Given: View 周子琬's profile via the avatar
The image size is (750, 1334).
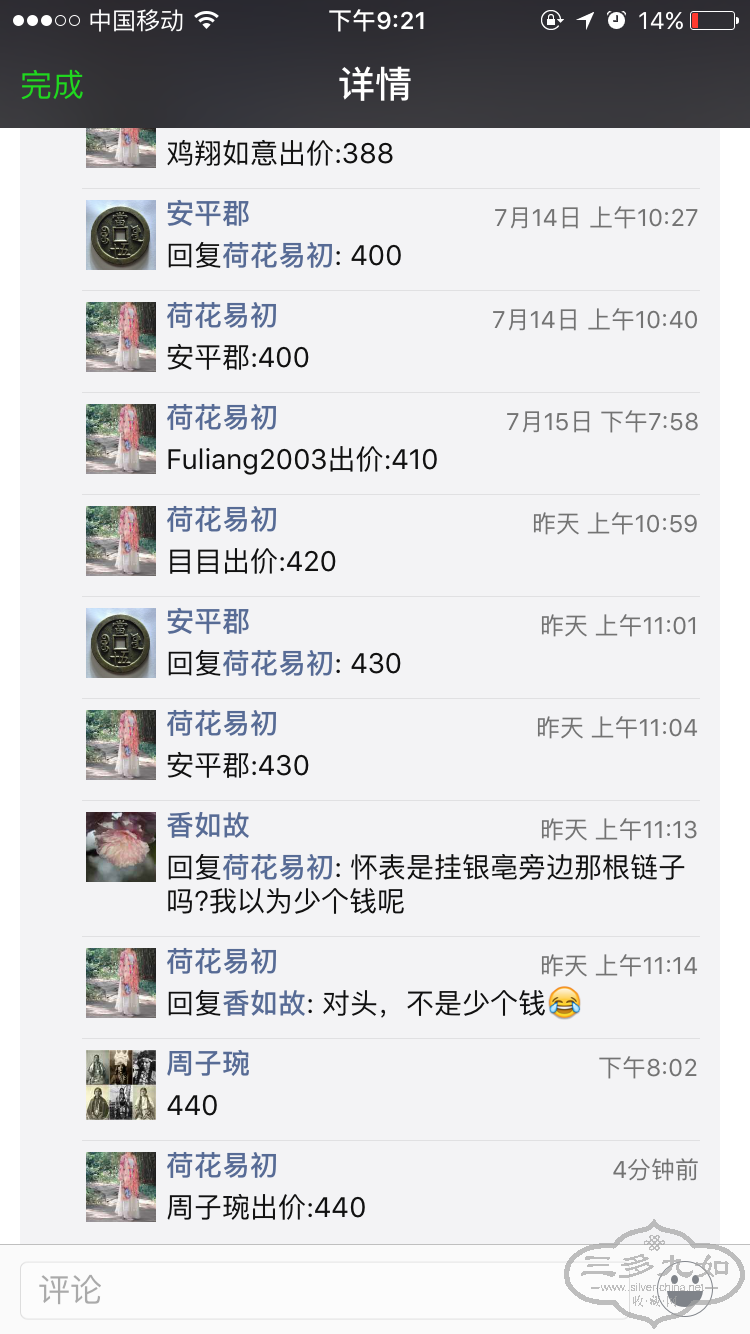Looking at the screenshot, I should point(121,1085).
